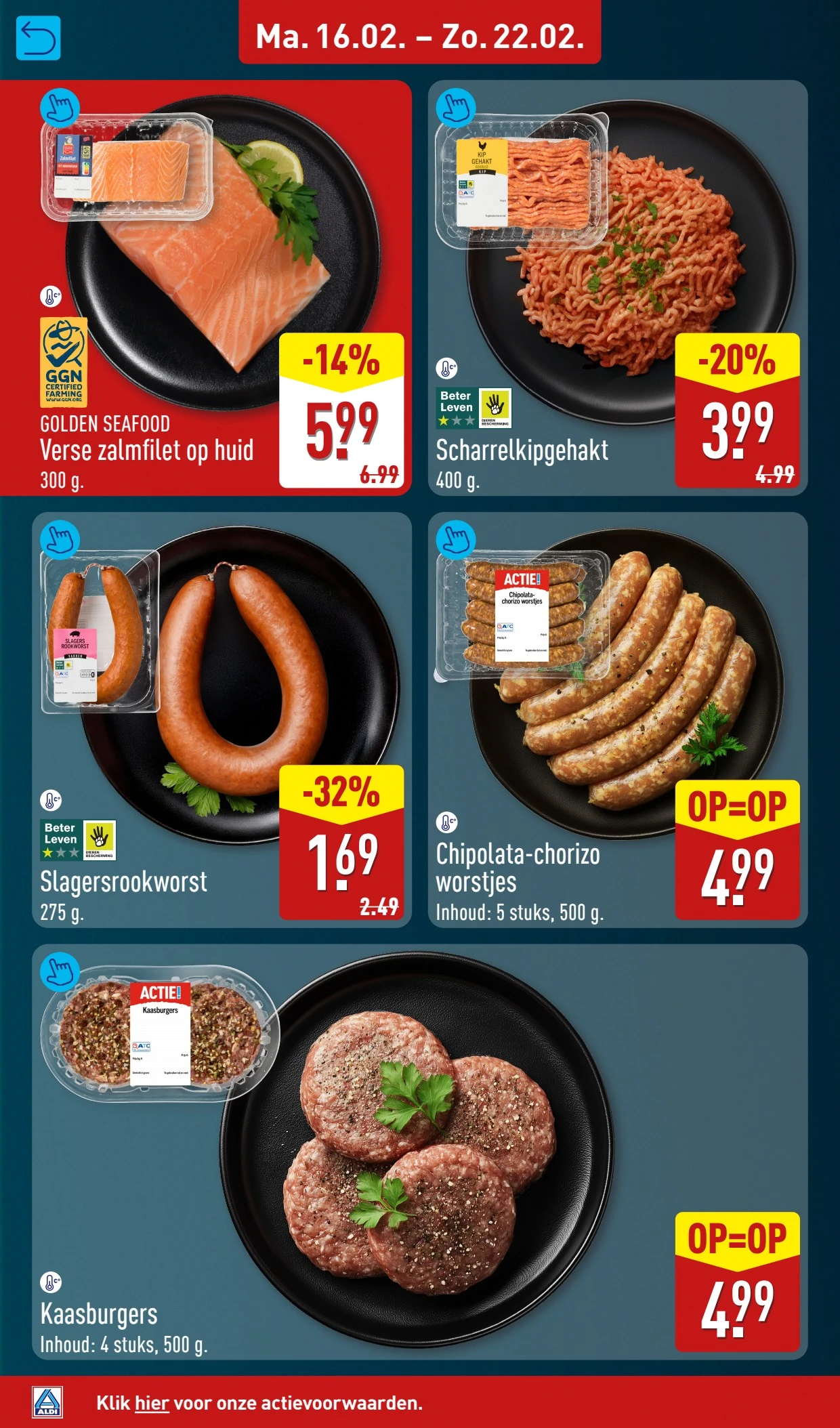This screenshot has width=840, height=1428.
Task: Go back using the blue return arrow
Action: 38,38
